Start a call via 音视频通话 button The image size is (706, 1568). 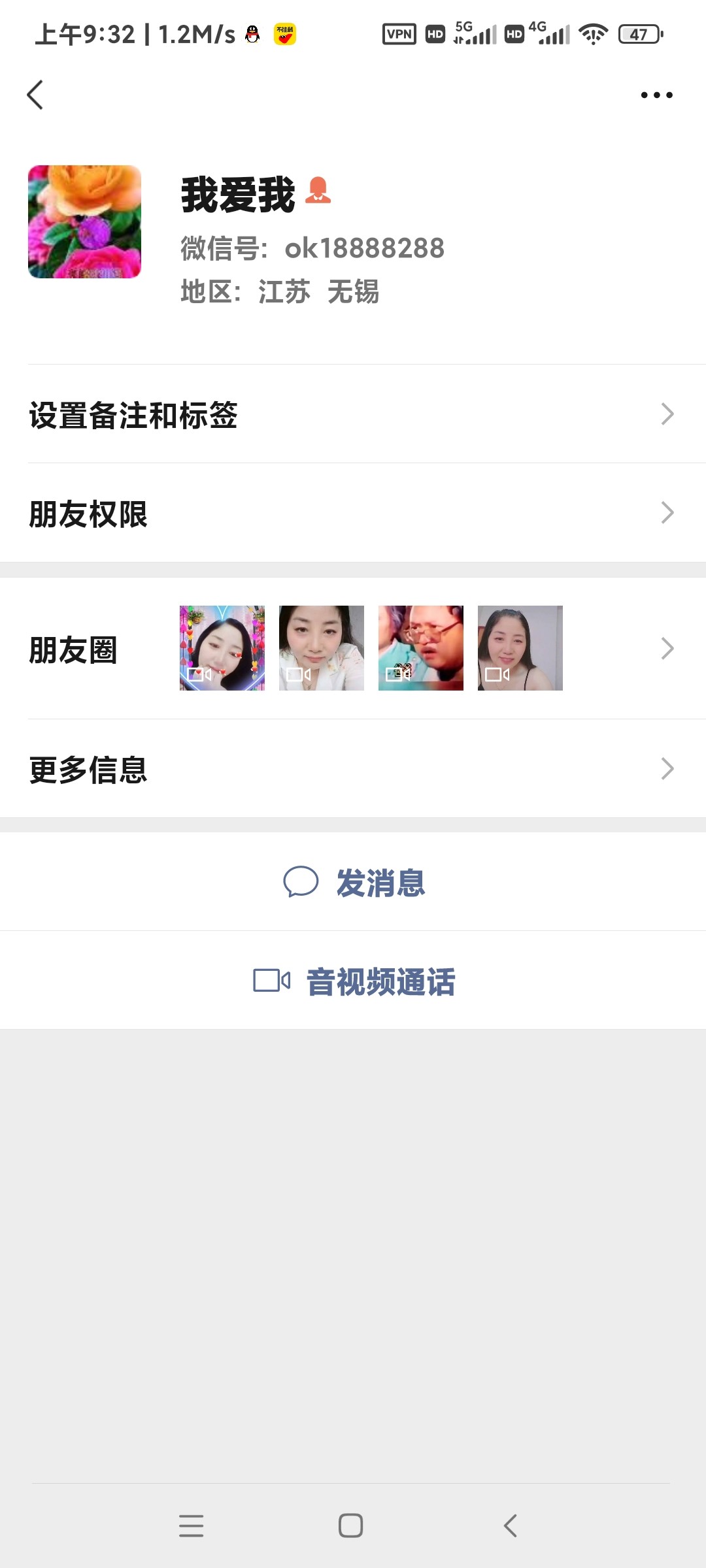point(381,981)
